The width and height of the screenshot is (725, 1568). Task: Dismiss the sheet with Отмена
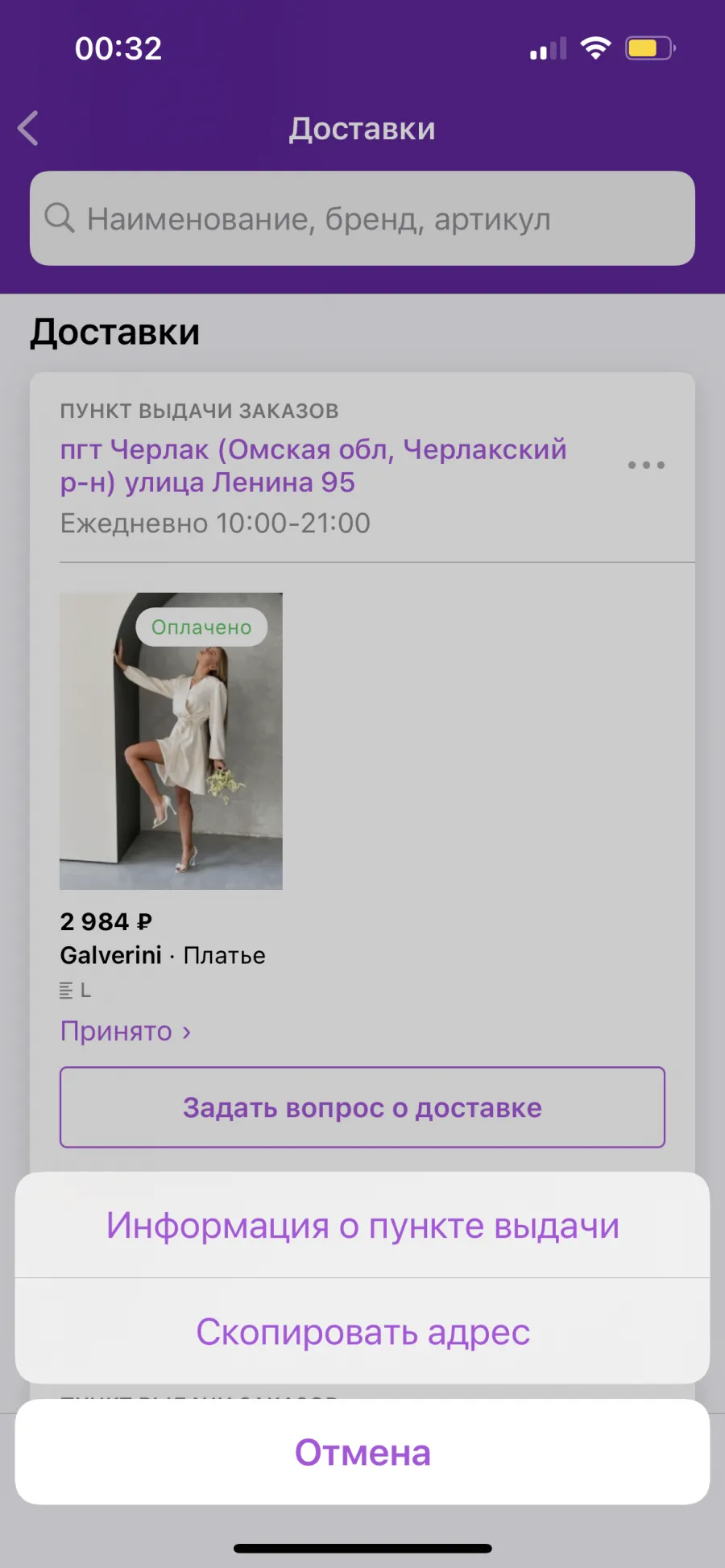click(x=362, y=1452)
